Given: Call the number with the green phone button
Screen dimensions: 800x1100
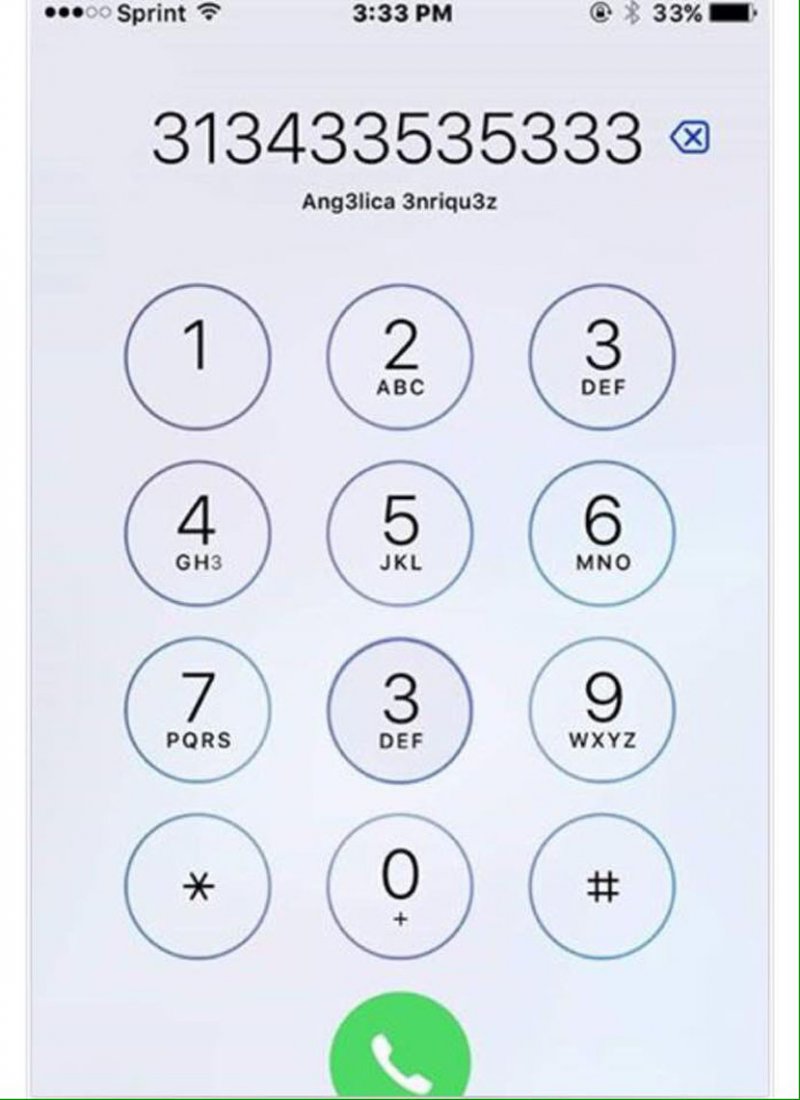Looking at the screenshot, I should 400,1050.
